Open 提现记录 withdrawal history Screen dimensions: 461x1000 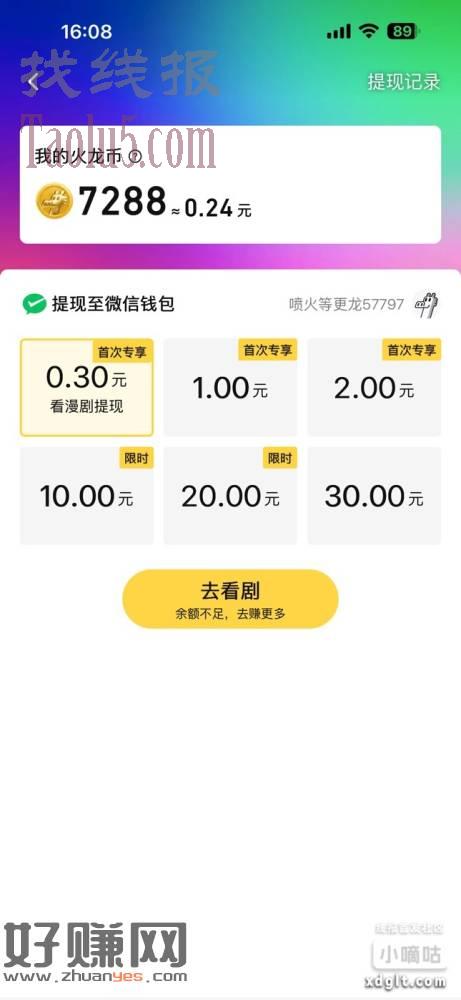point(404,82)
